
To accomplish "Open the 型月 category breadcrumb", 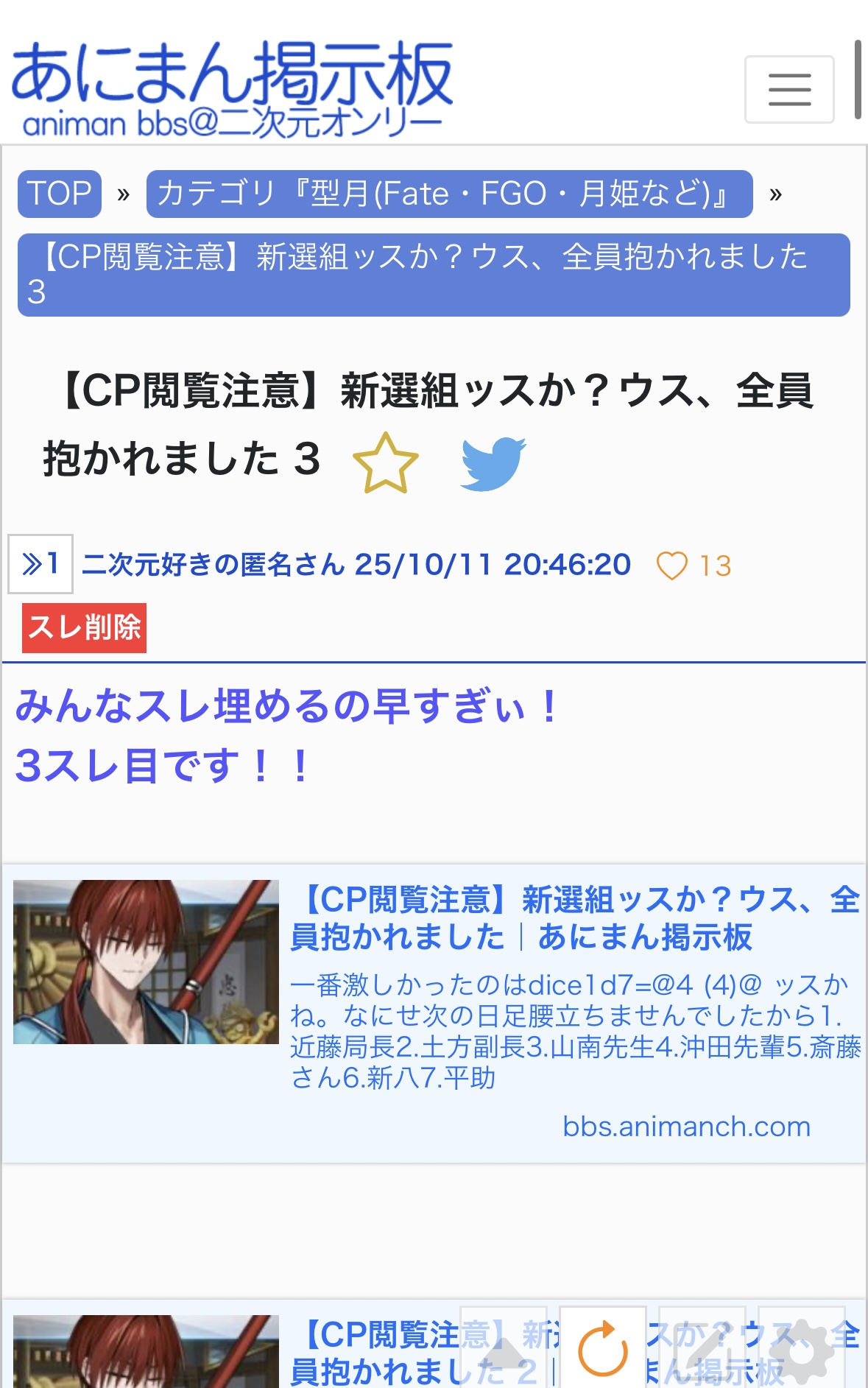I will pos(449,194).
